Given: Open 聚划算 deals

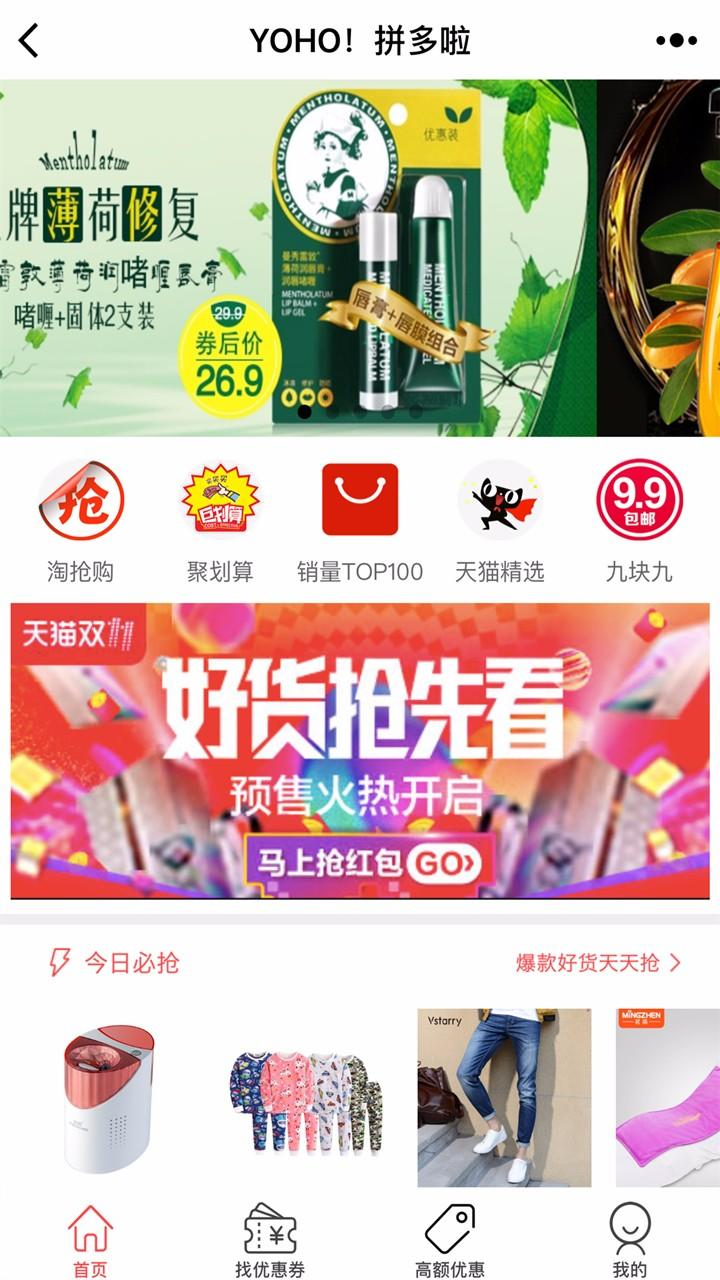Looking at the screenshot, I should tap(220, 521).
